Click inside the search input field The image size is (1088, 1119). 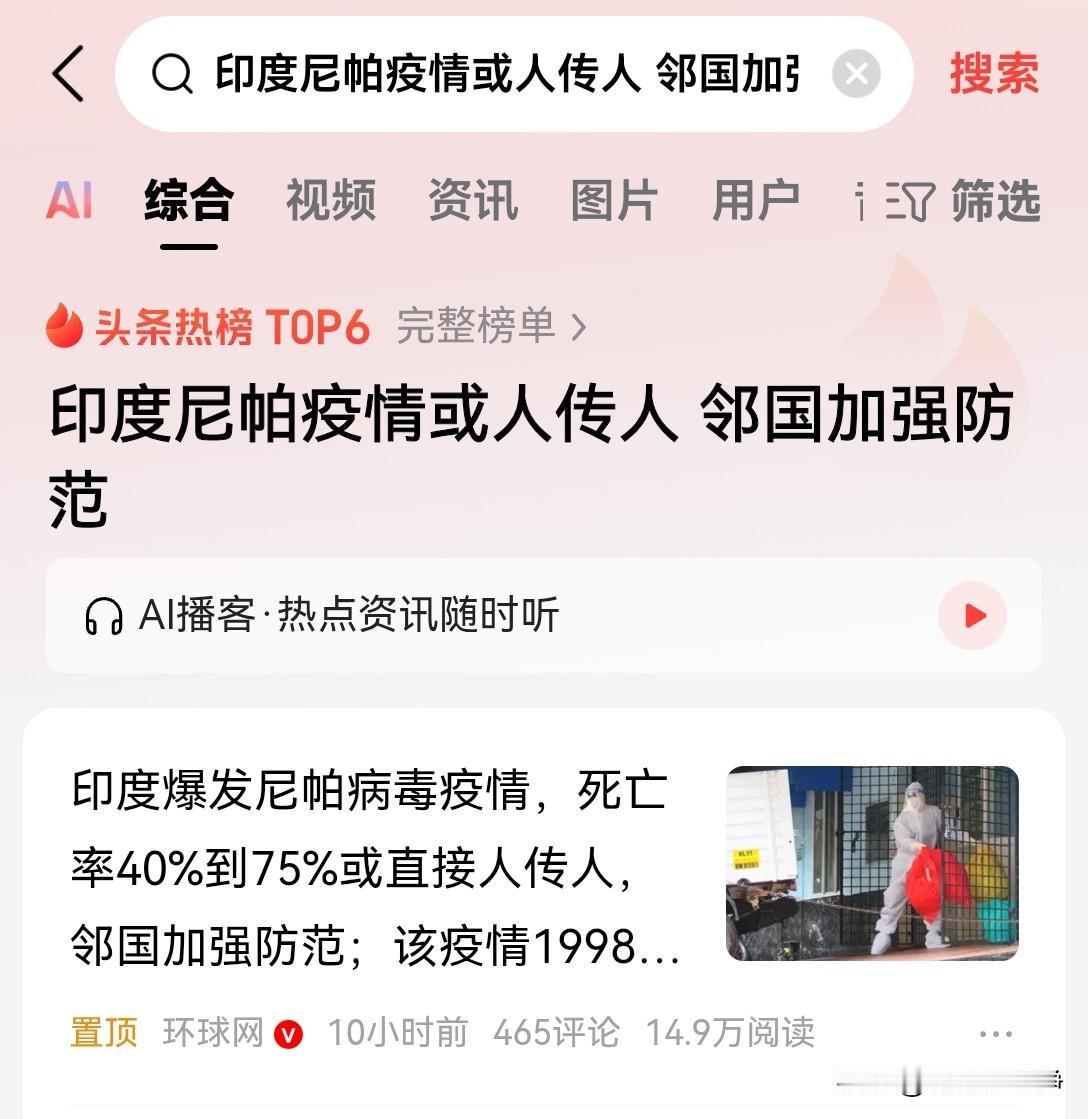[x=500, y=74]
